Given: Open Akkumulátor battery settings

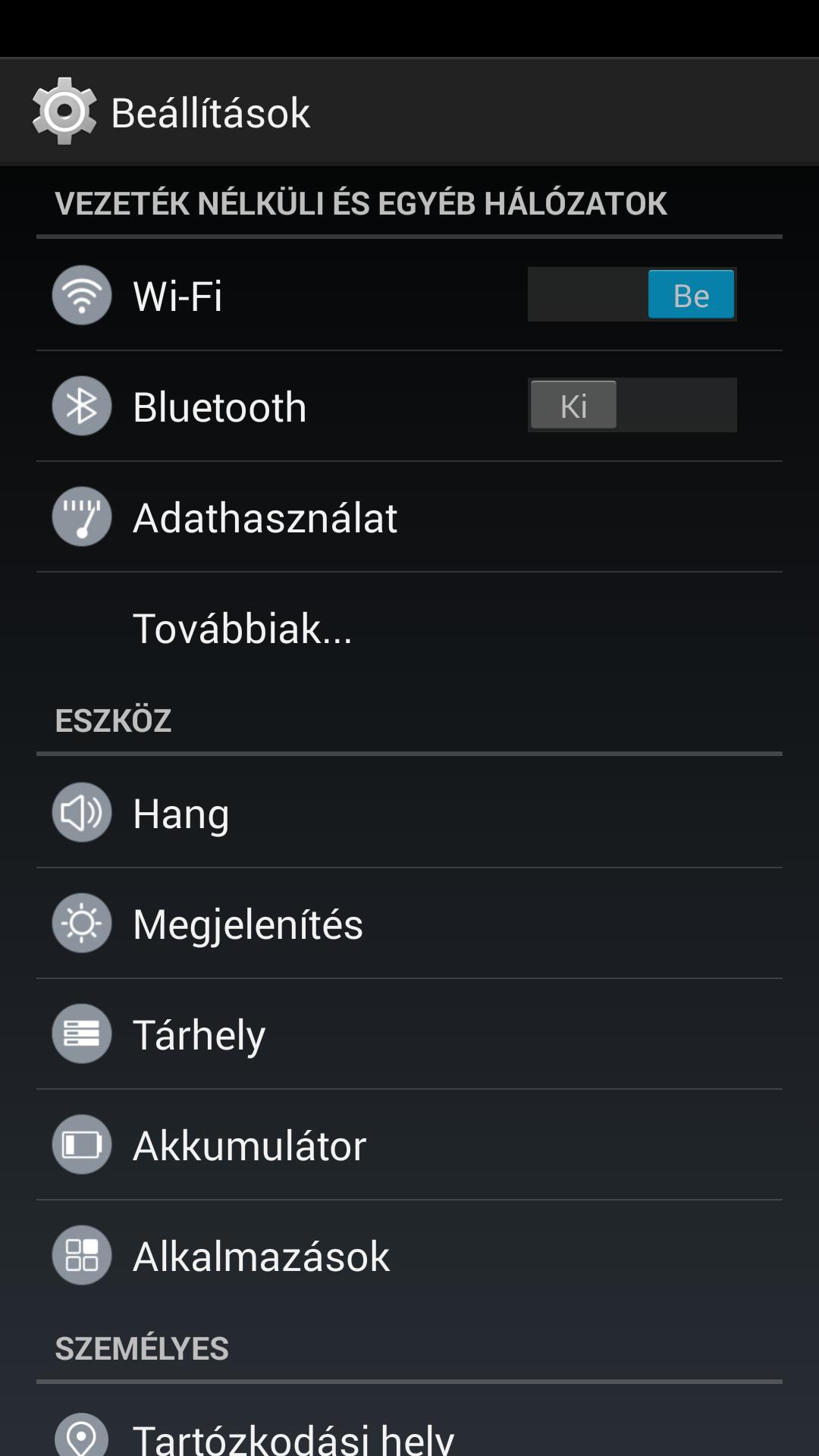Looking at the screenshot, I should 409,1145.
